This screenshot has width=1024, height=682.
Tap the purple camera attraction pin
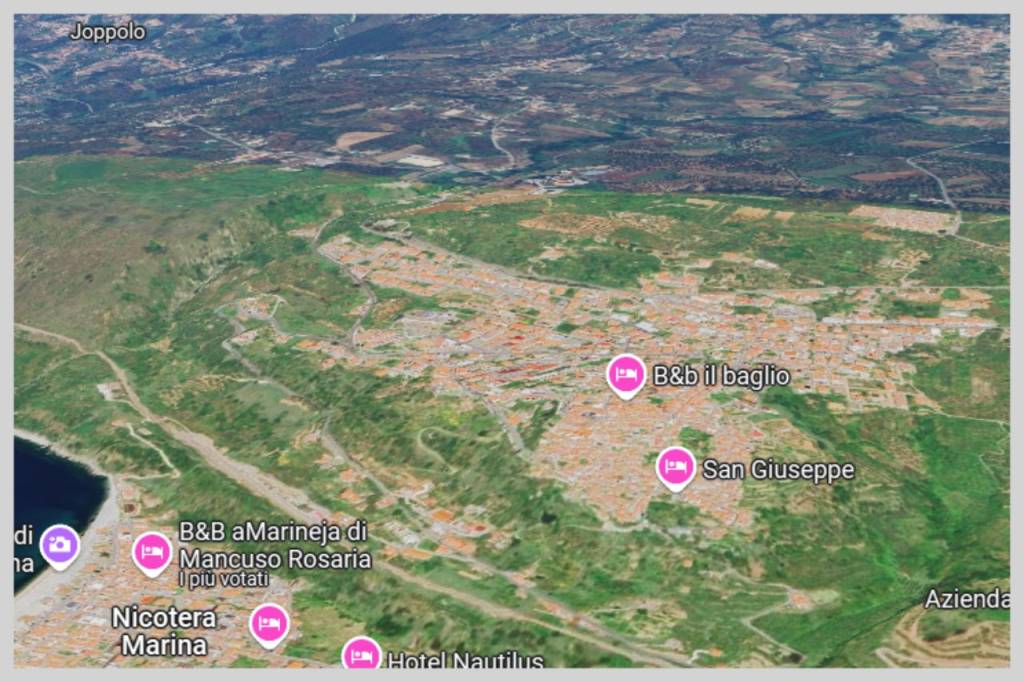tap(60, 545)
